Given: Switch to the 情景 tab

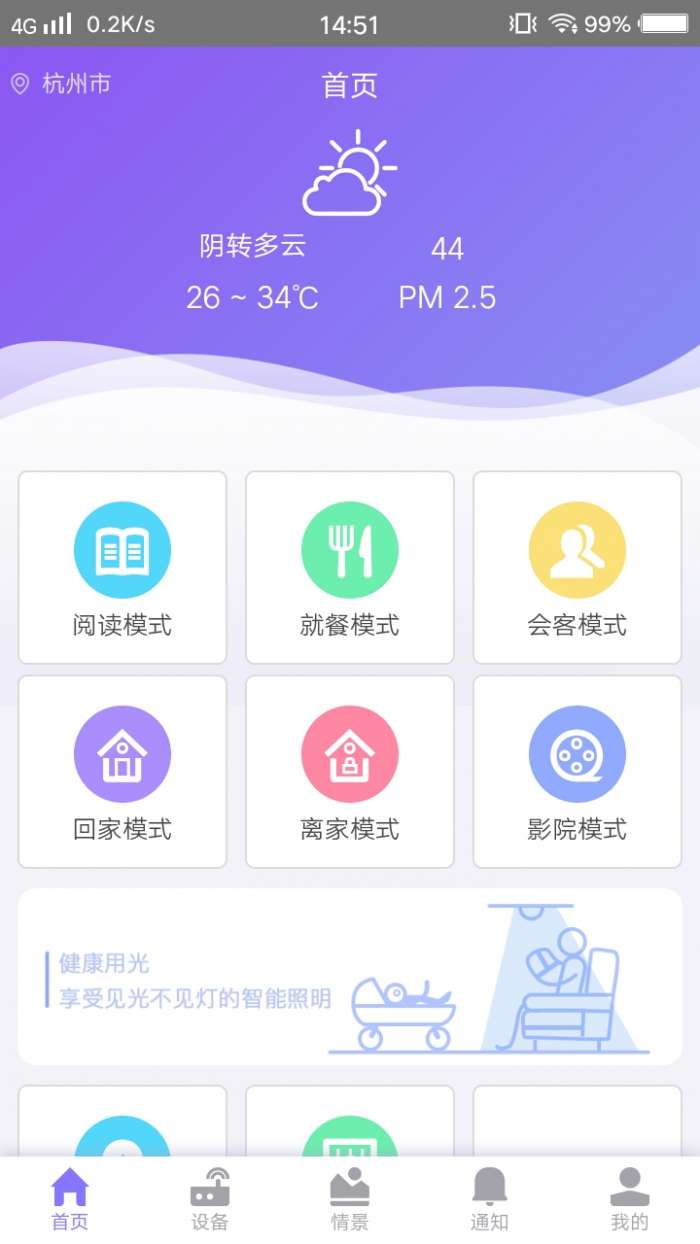Looking at the screenshot, I should 350,1199.
